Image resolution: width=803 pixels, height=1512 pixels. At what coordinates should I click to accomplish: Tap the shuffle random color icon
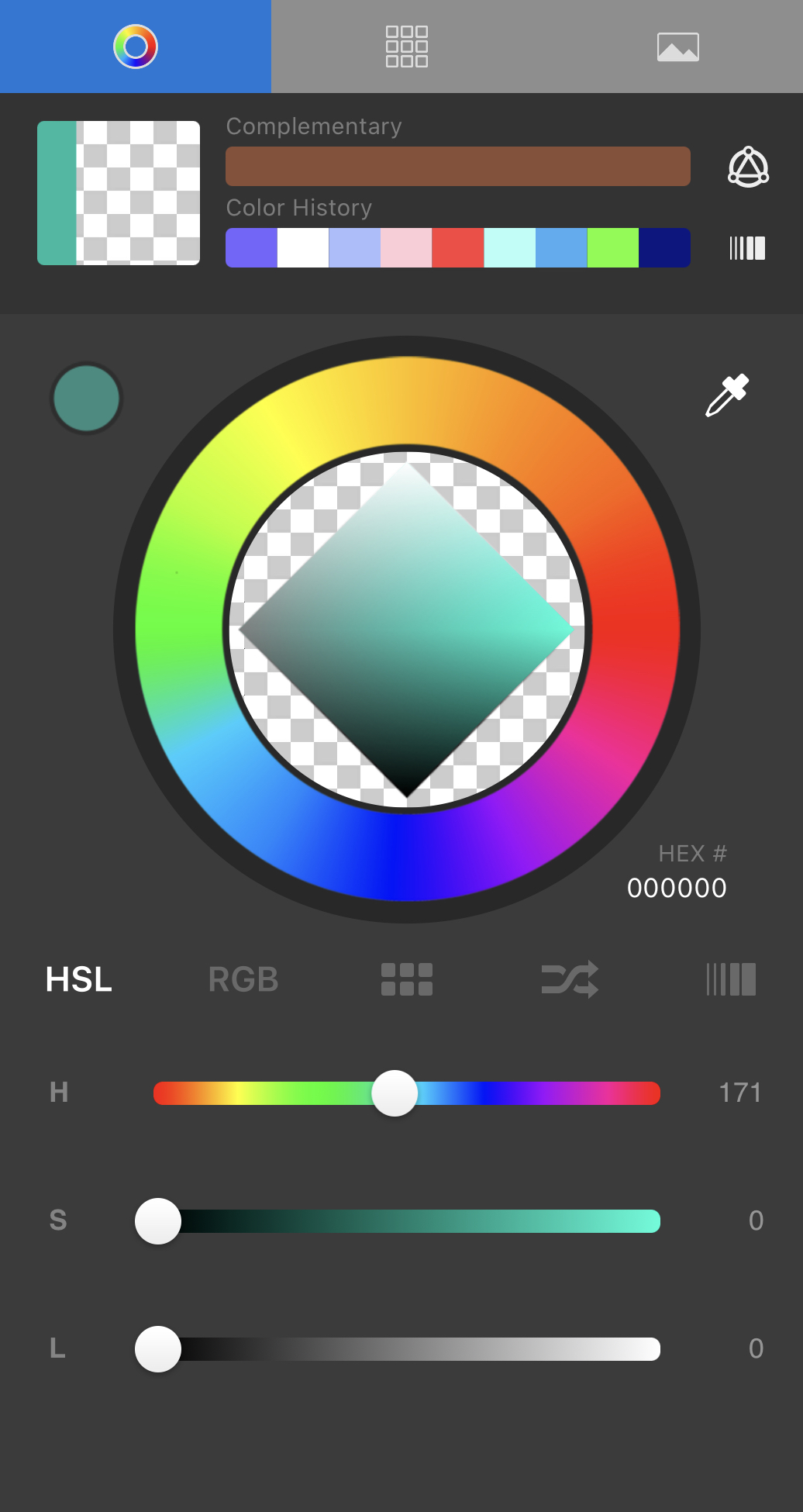[x=570, y=979]
